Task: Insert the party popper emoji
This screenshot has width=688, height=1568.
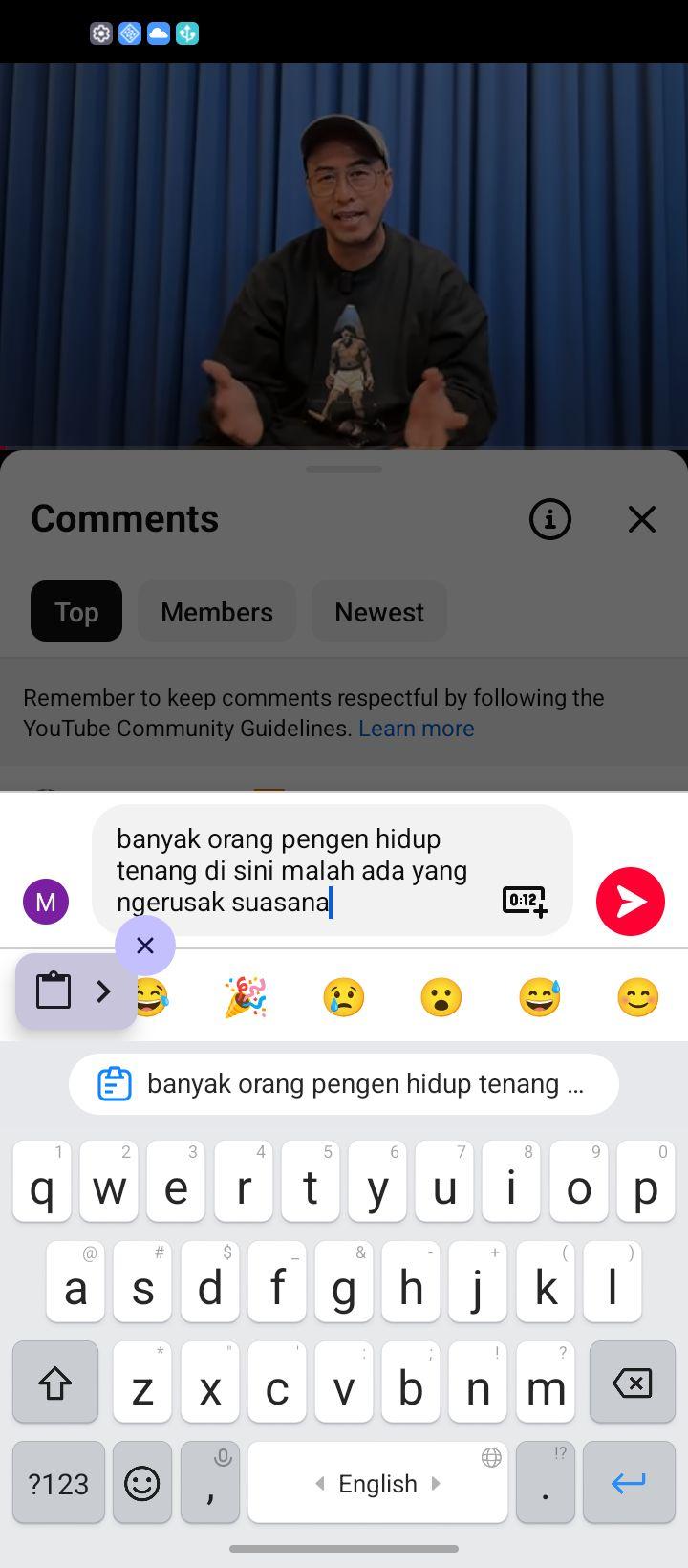Action: tap(246, 997)
